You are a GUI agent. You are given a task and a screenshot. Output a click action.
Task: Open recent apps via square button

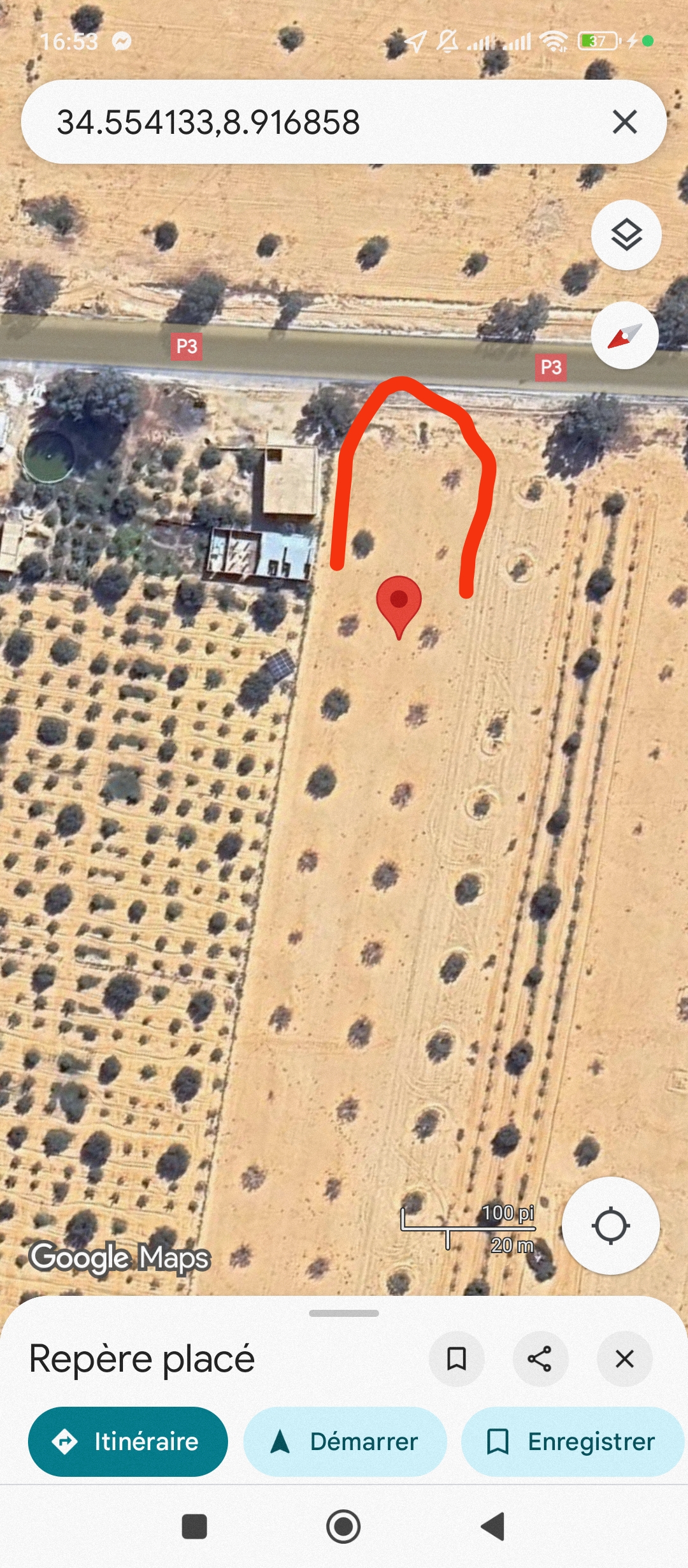[x=194, y=1527]
